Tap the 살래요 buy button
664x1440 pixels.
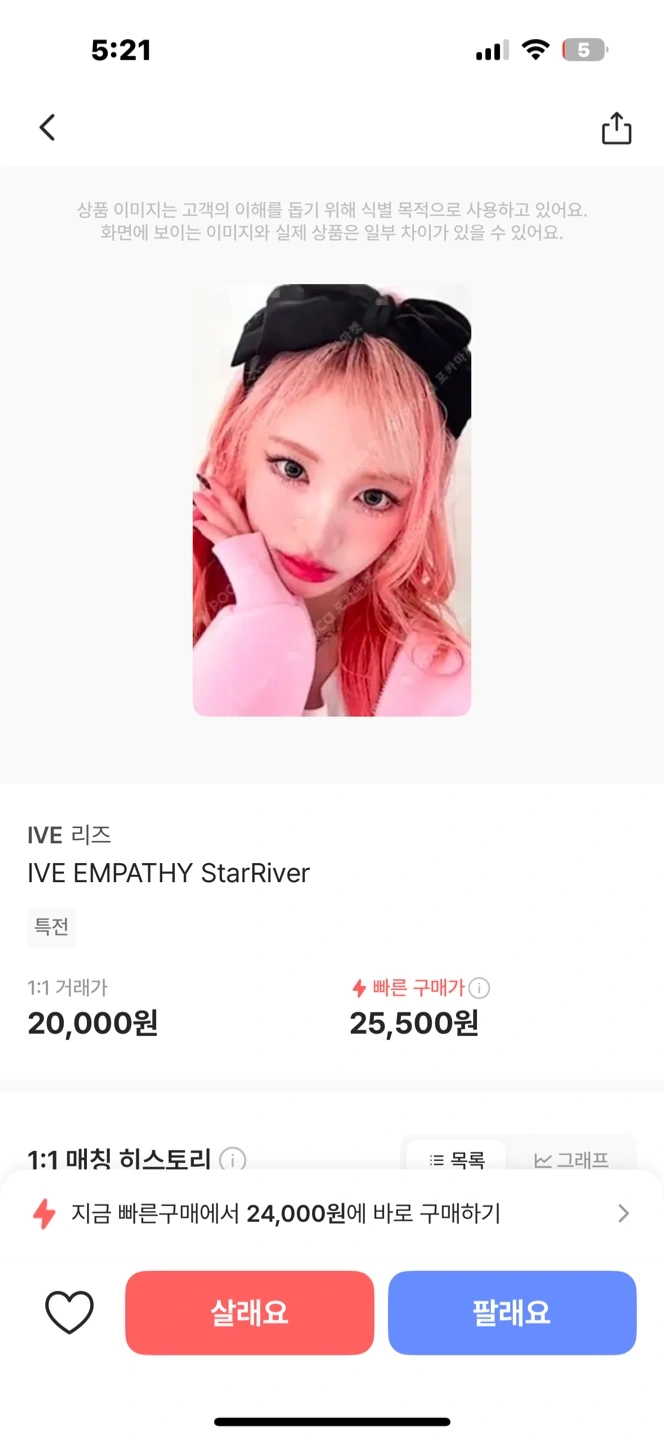click(x=249, y=1312)
